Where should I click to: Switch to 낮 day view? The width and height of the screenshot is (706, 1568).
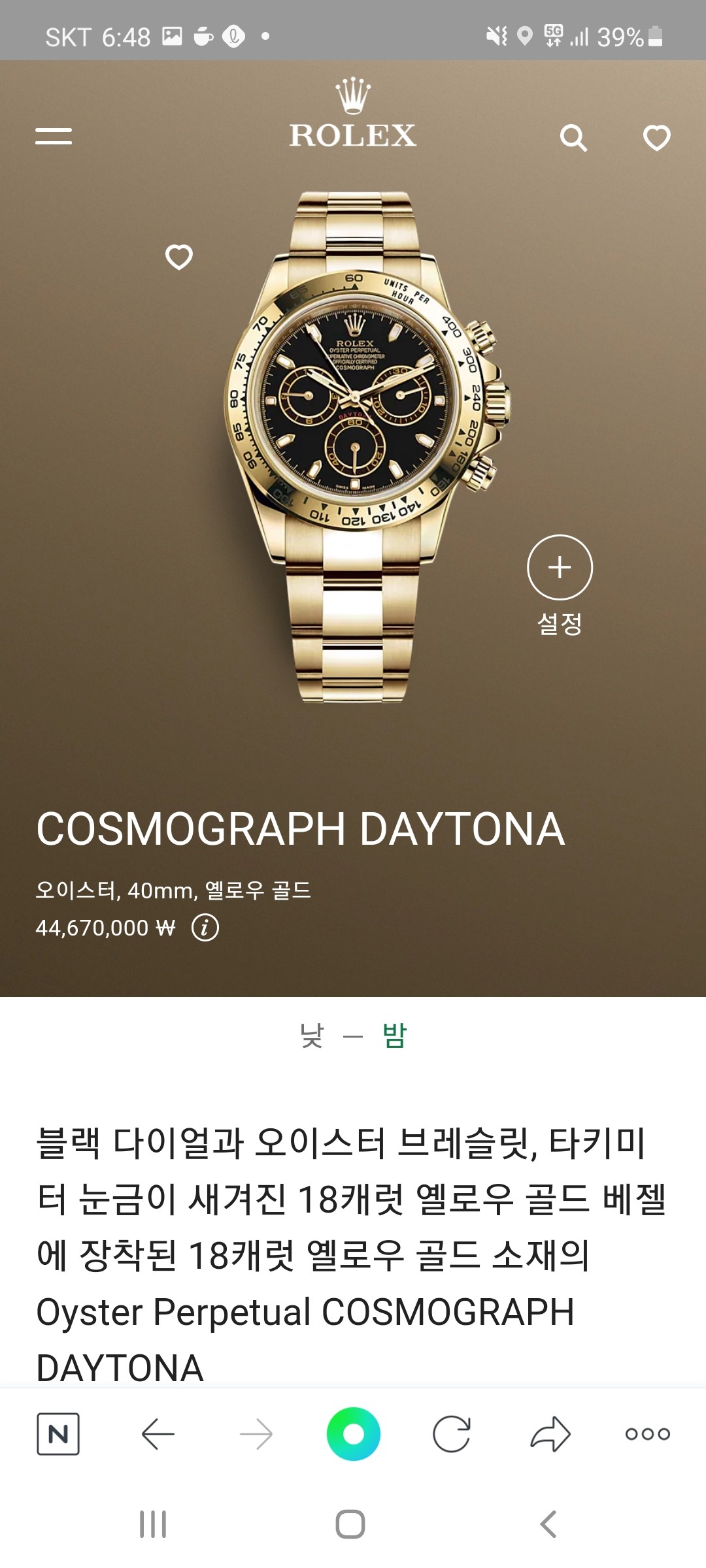[312, 1036]
